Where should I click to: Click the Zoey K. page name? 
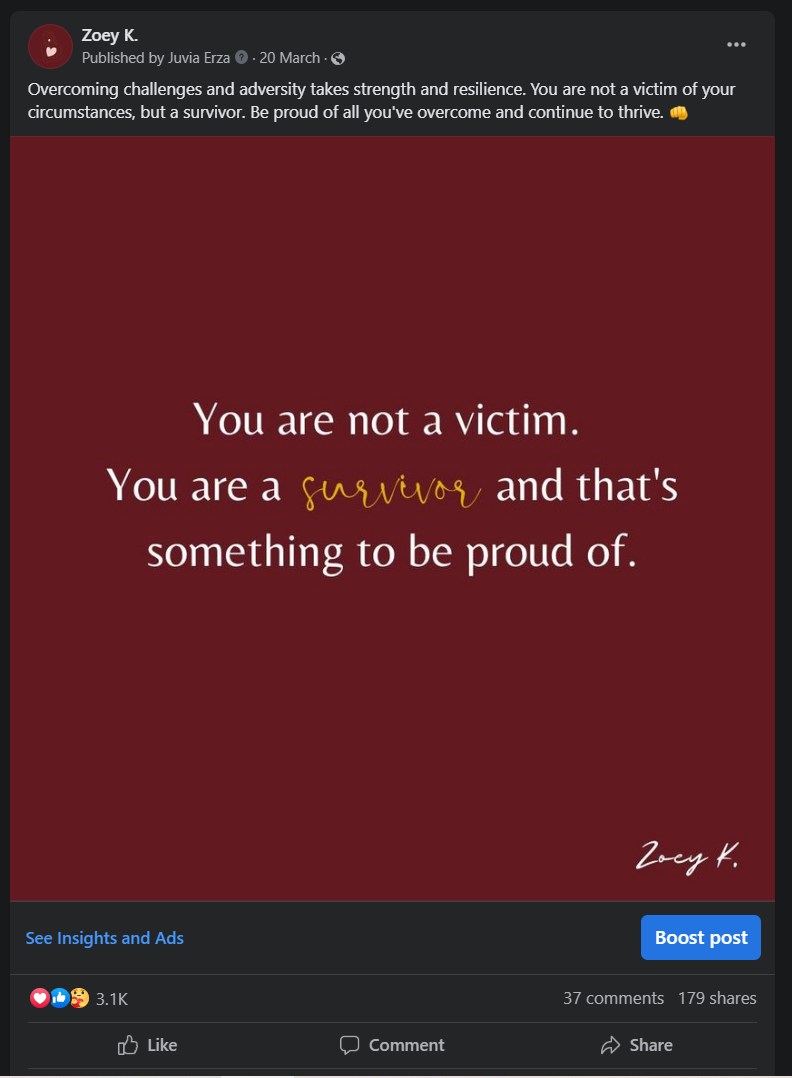coord(109,35)
